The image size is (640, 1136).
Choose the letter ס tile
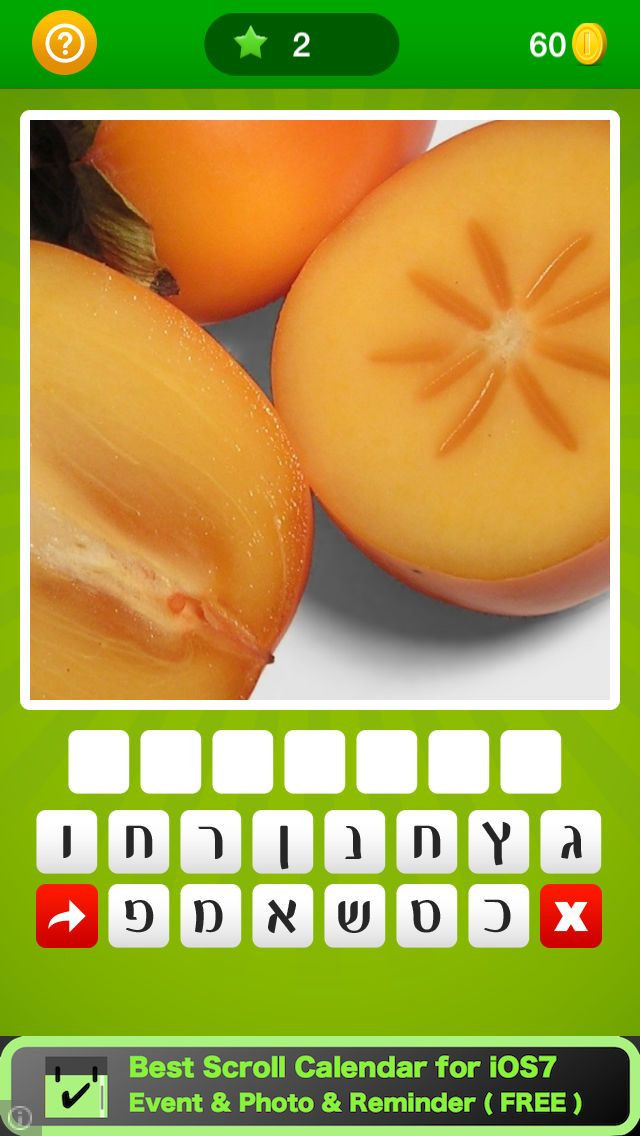coord(427,916)
